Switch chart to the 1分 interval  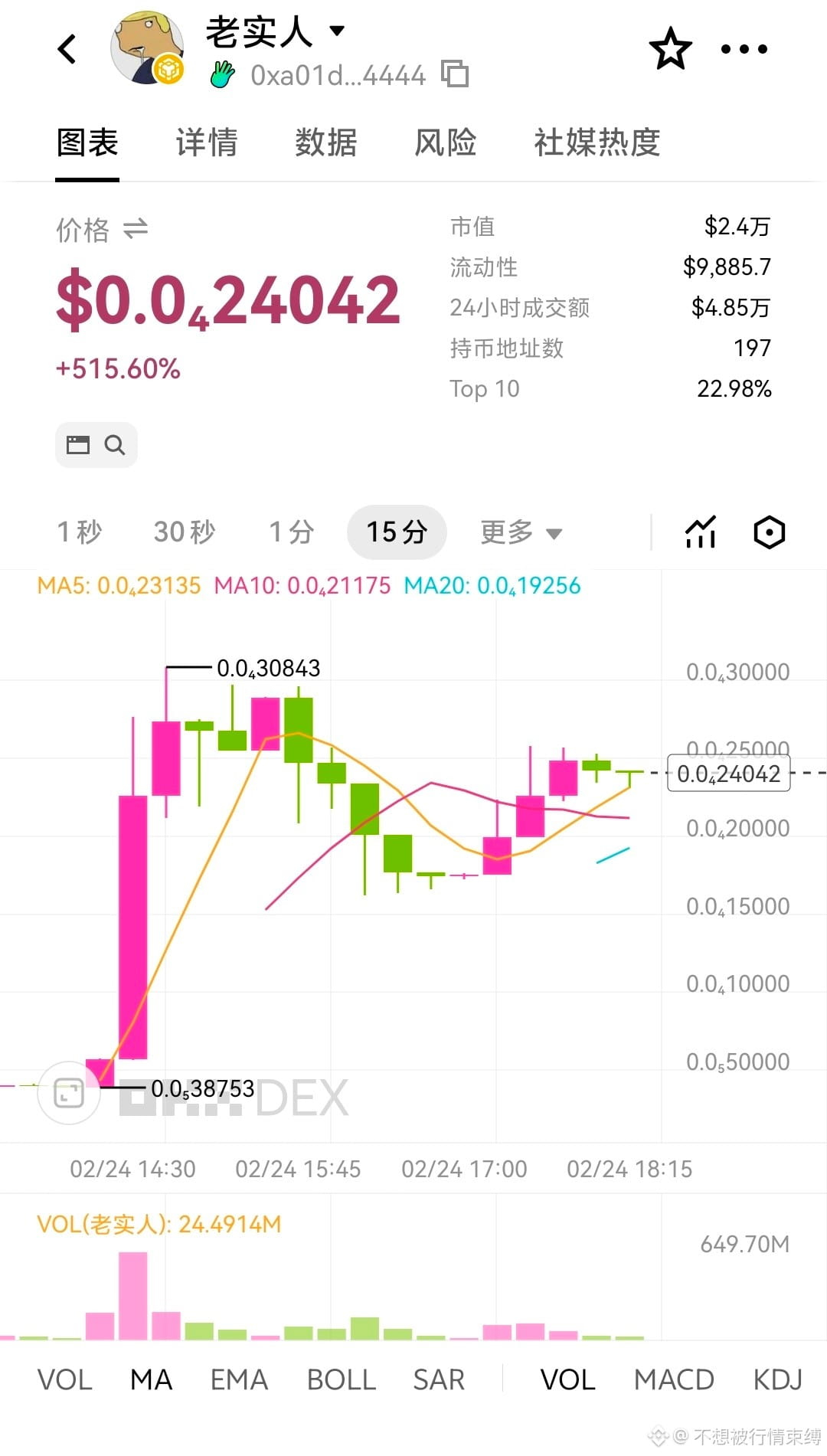pos(292,532)
